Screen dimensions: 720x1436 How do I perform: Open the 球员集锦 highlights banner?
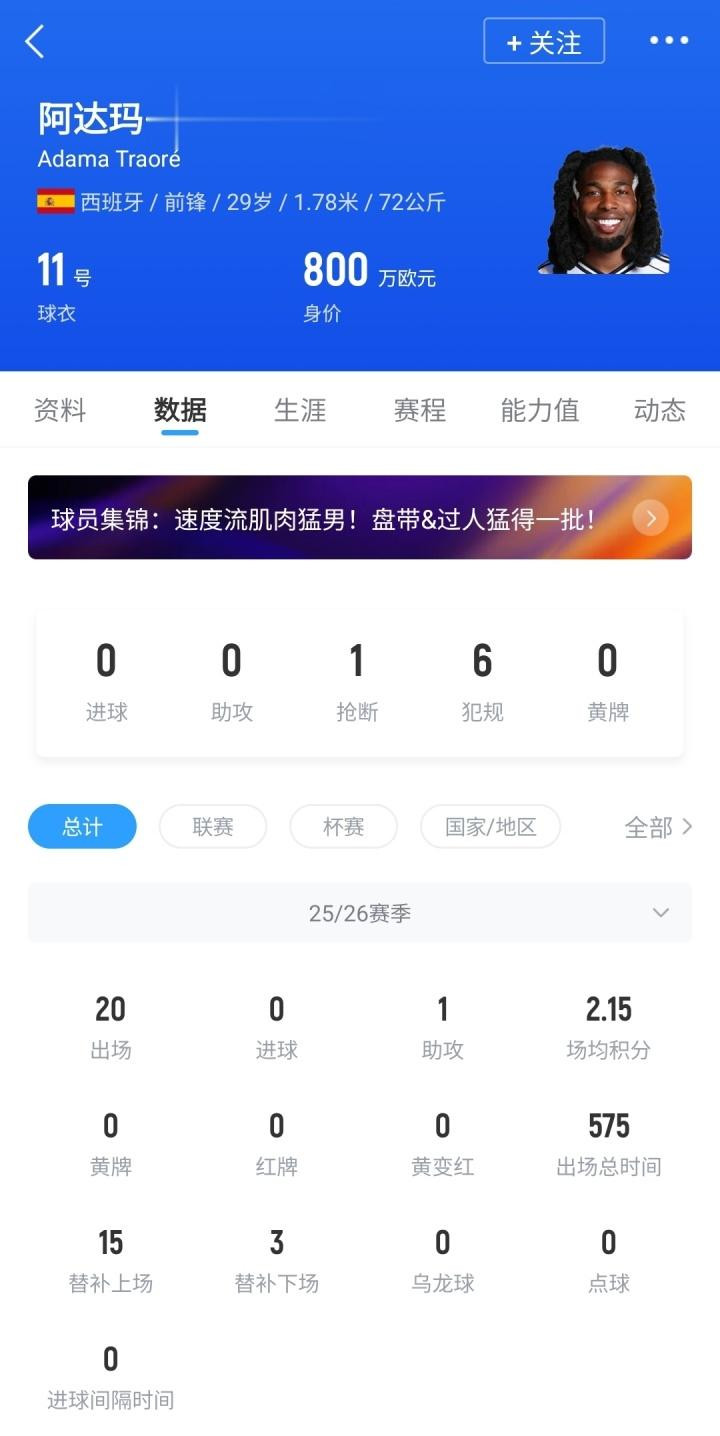(360, 518)
